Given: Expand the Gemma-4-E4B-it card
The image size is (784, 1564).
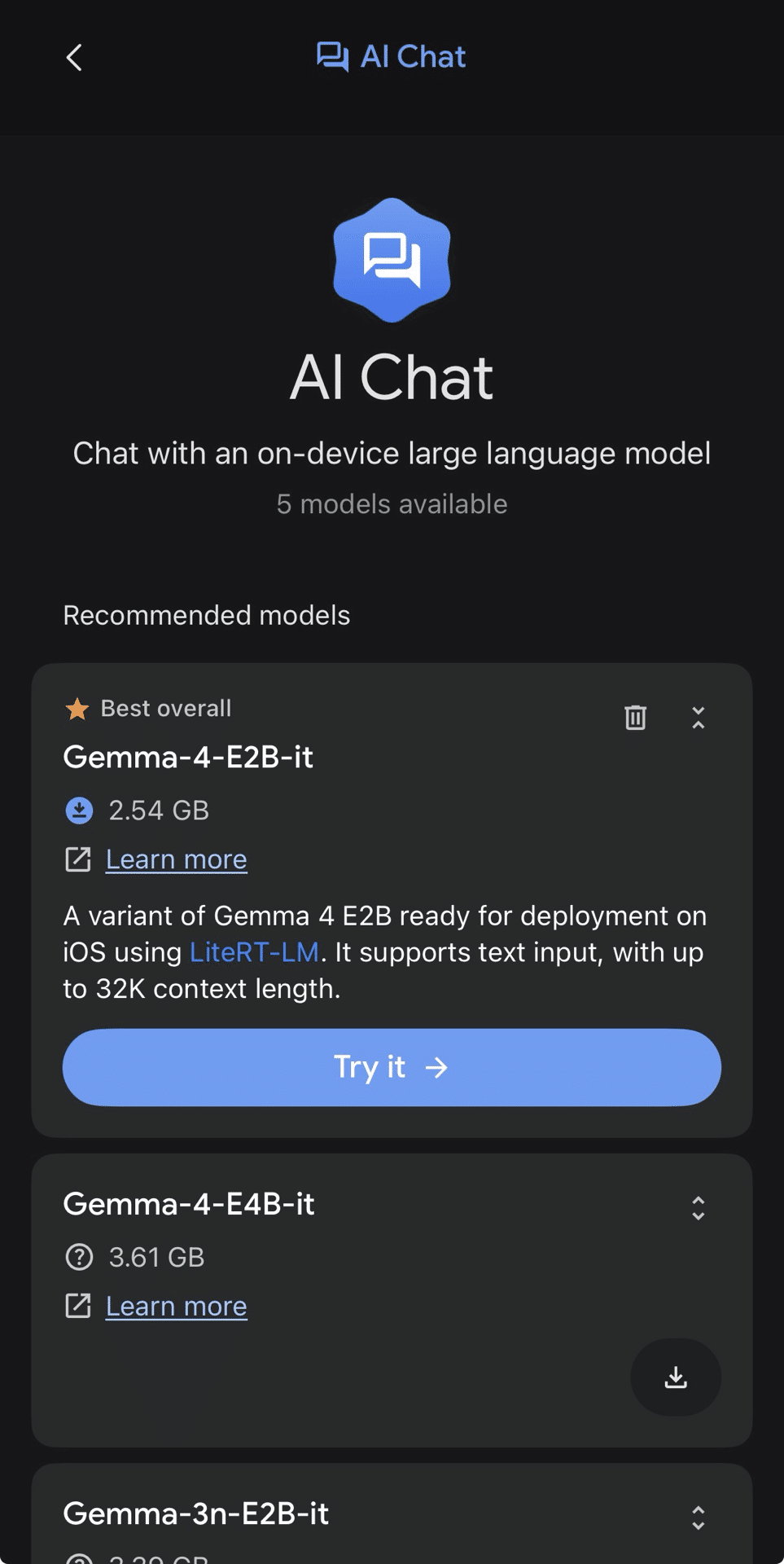Looking at the screenshot, I should pos(698,1208).
